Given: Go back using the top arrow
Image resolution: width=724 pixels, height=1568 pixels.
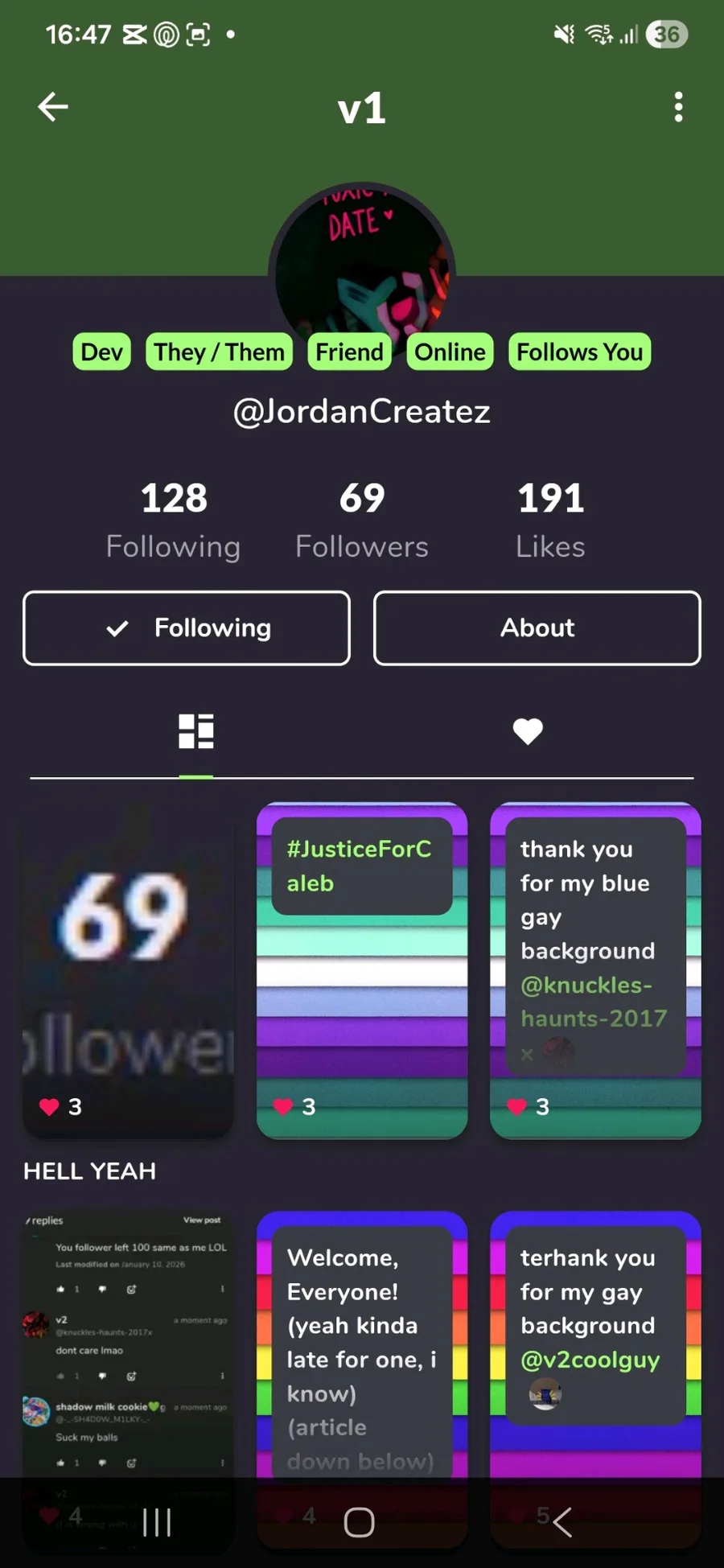Looking at the screenshot, I should point(53,106).
